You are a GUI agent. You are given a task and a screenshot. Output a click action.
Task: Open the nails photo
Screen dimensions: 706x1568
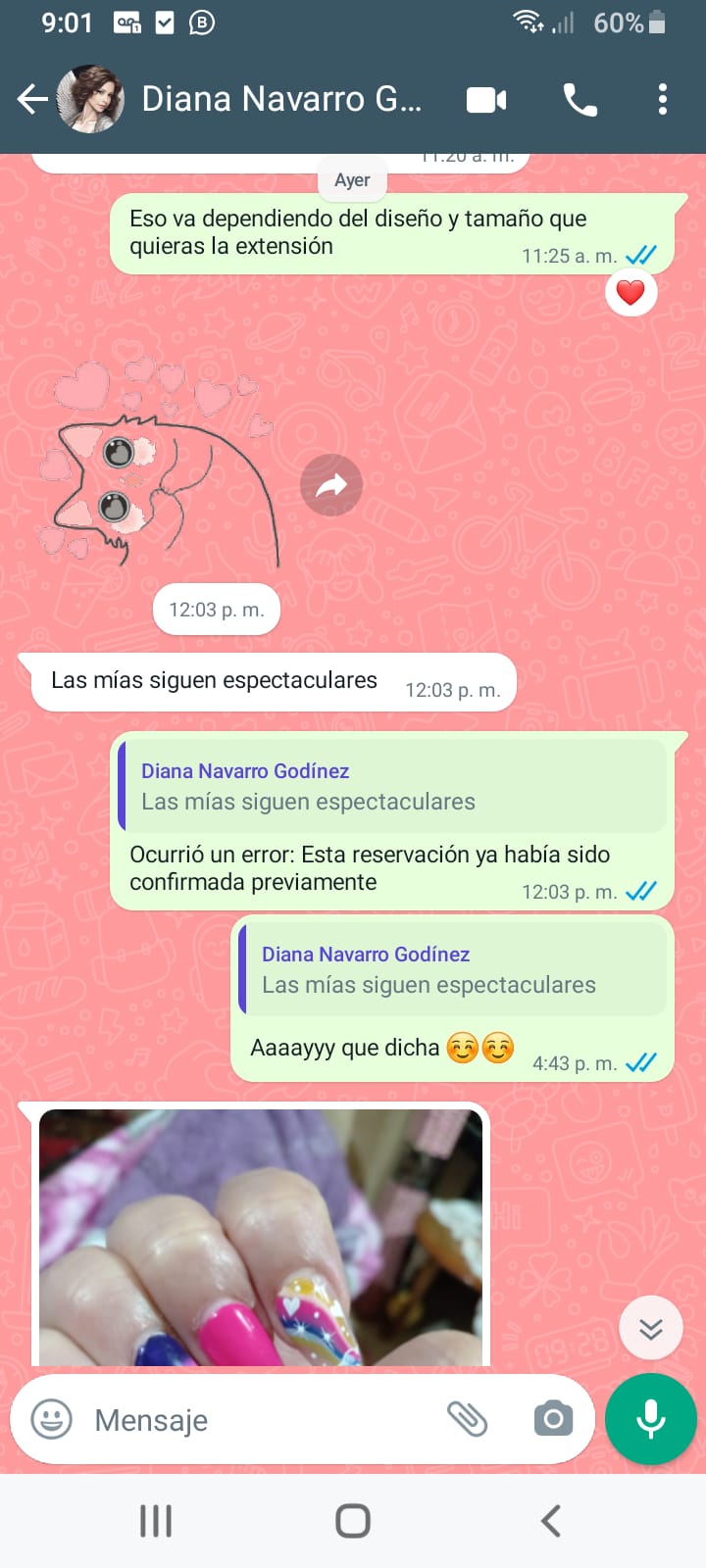pyautogui.click(x=261, y=1237)
